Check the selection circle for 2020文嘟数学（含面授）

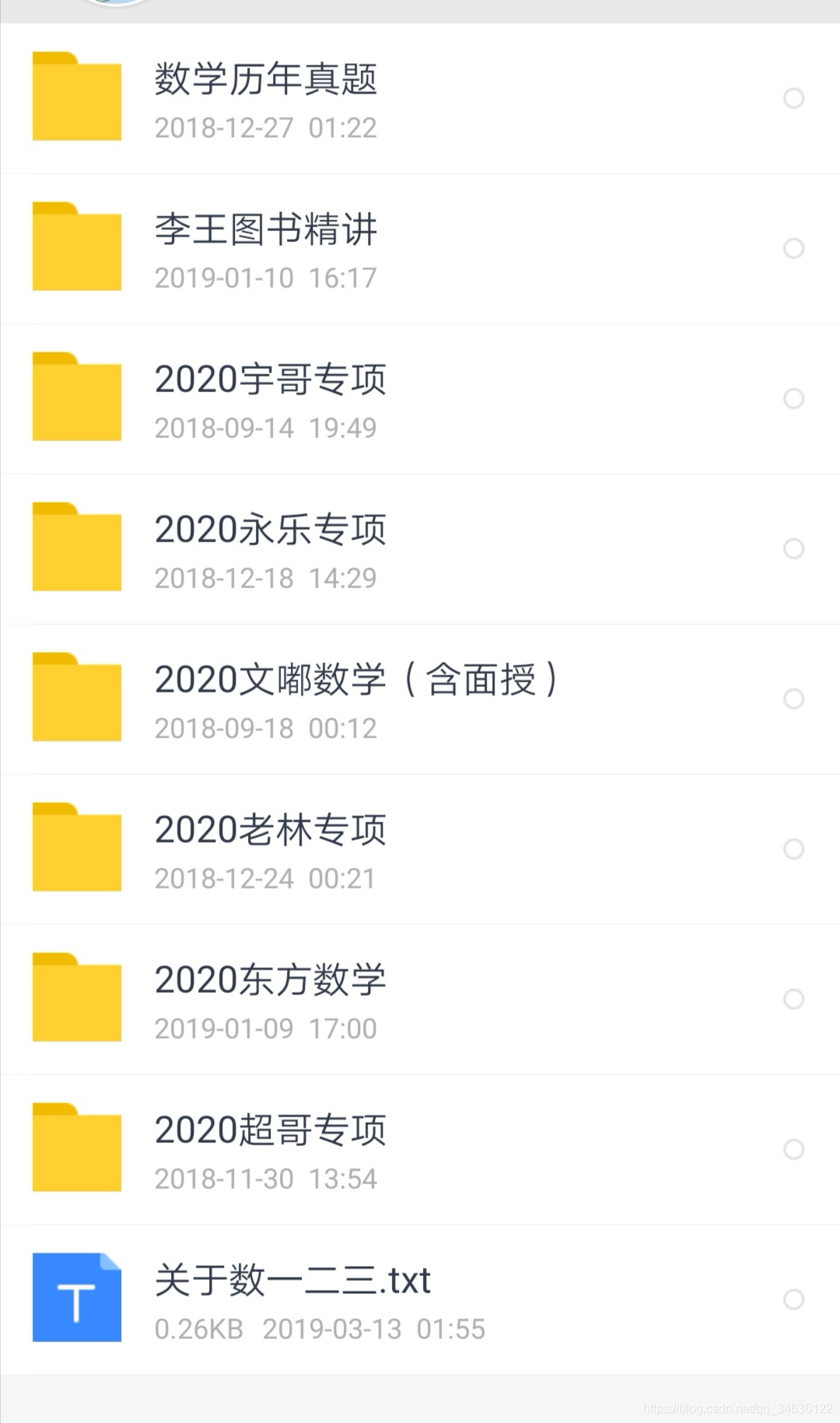point(793,699)
